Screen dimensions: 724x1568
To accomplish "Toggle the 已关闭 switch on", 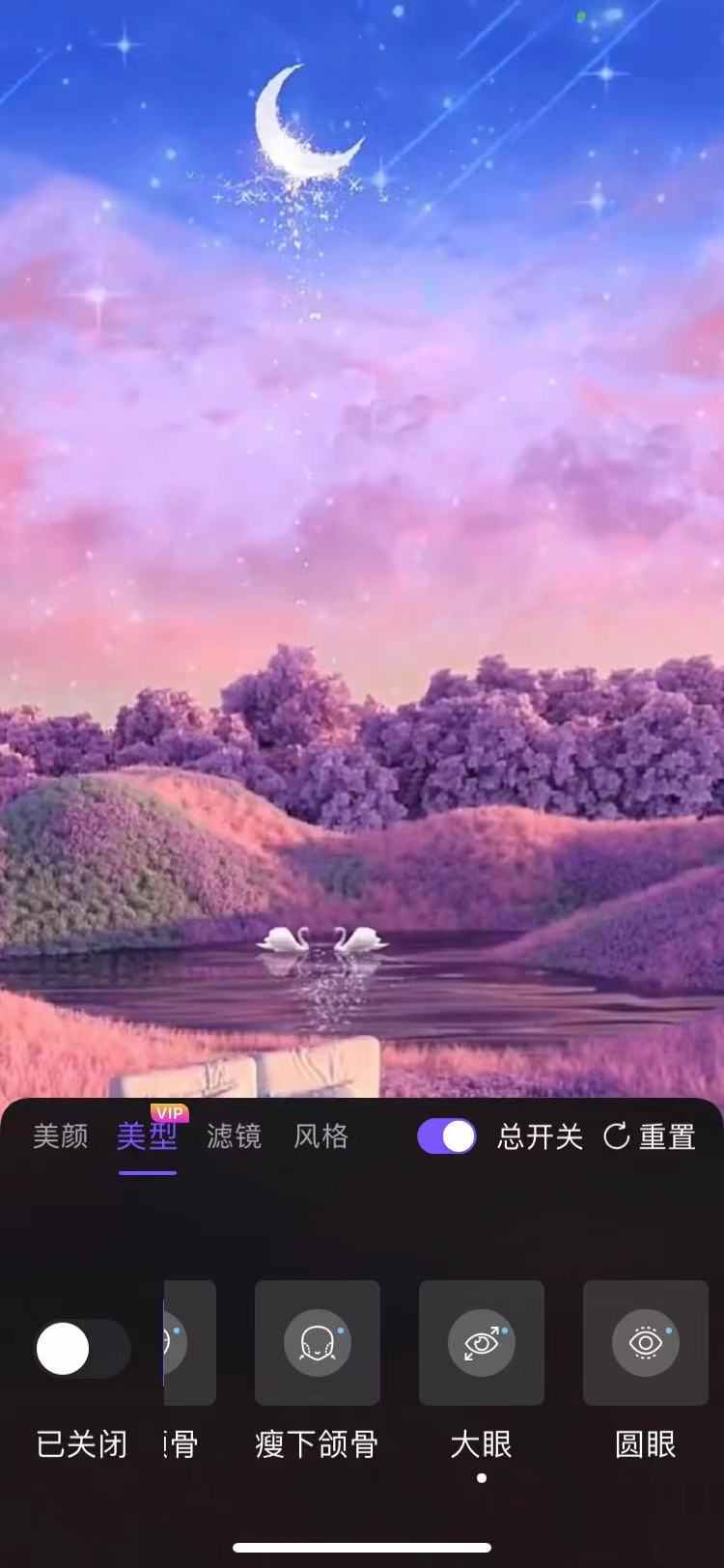I will pos(82,1348).
